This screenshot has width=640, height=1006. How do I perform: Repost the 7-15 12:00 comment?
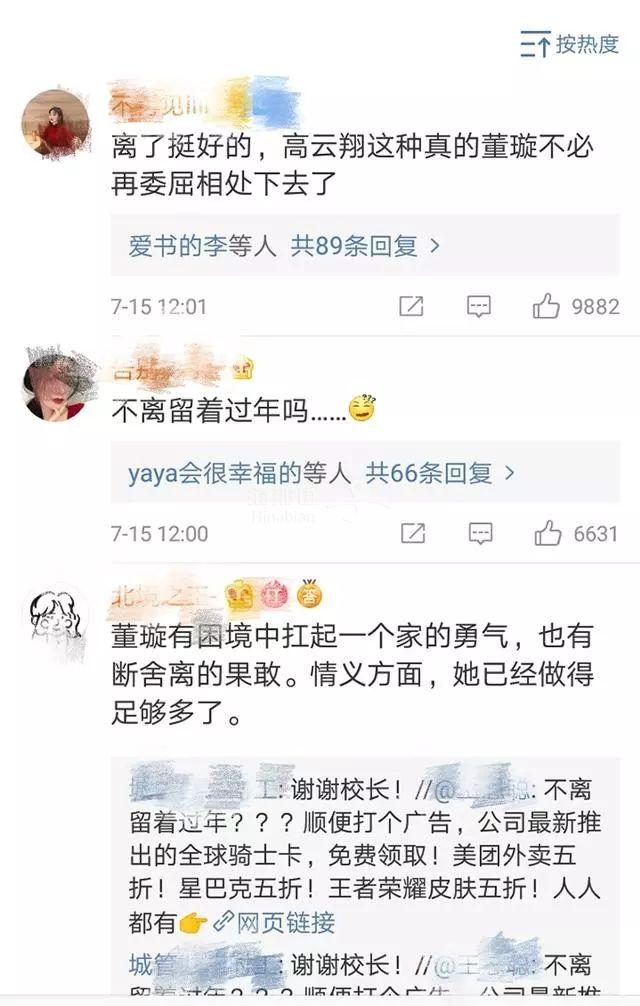(x=411, y=533)
